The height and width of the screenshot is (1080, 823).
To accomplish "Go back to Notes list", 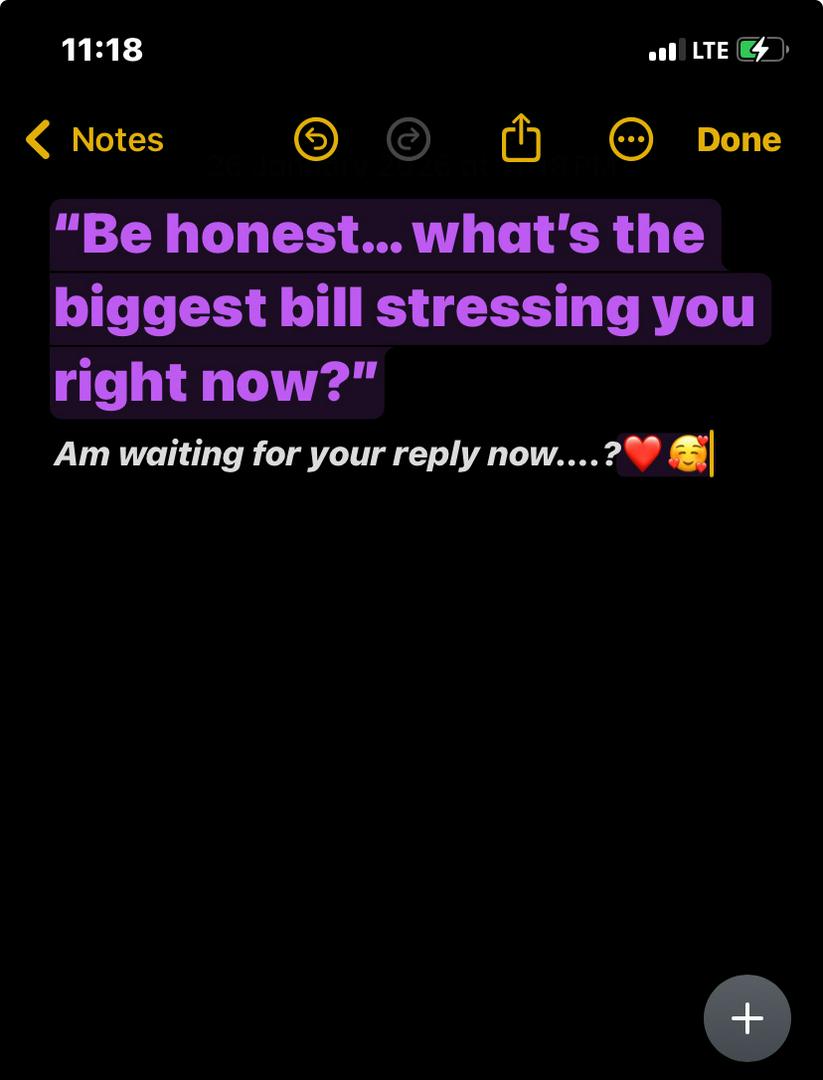I will pos(94,140).
